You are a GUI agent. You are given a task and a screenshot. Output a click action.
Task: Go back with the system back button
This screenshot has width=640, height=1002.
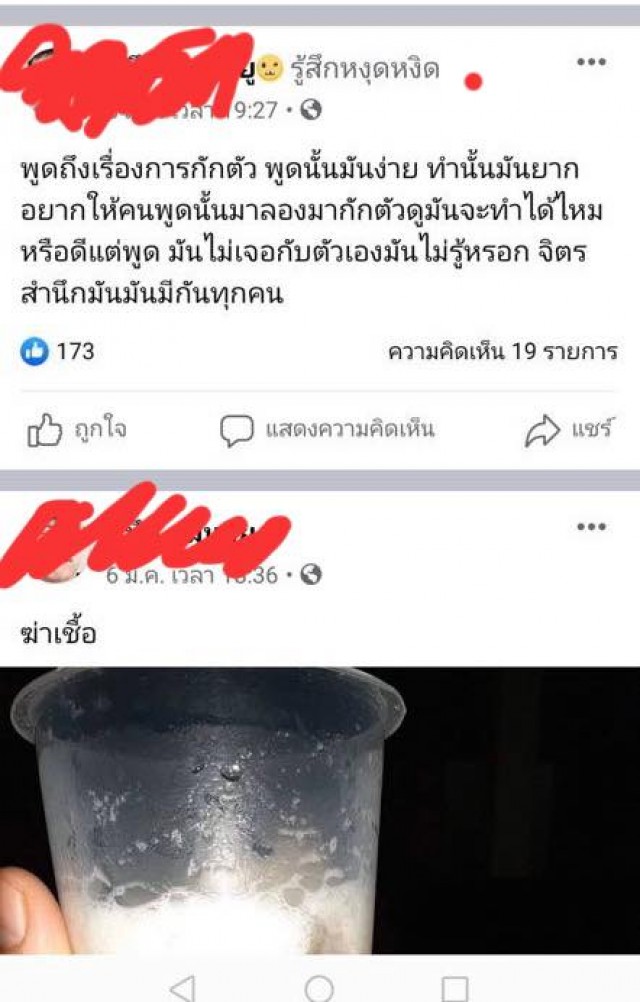[x=182, y=987]
